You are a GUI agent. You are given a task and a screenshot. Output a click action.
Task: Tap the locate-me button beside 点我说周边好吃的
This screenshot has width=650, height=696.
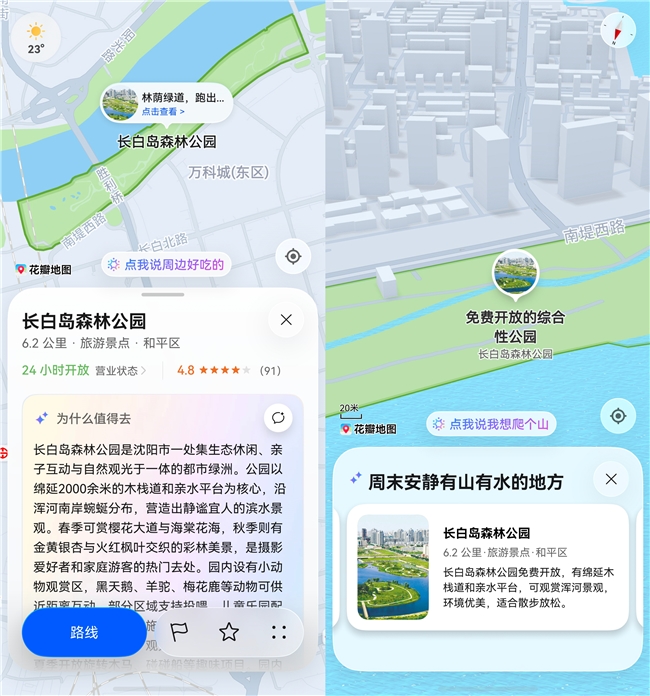click(x=293, y=256)
